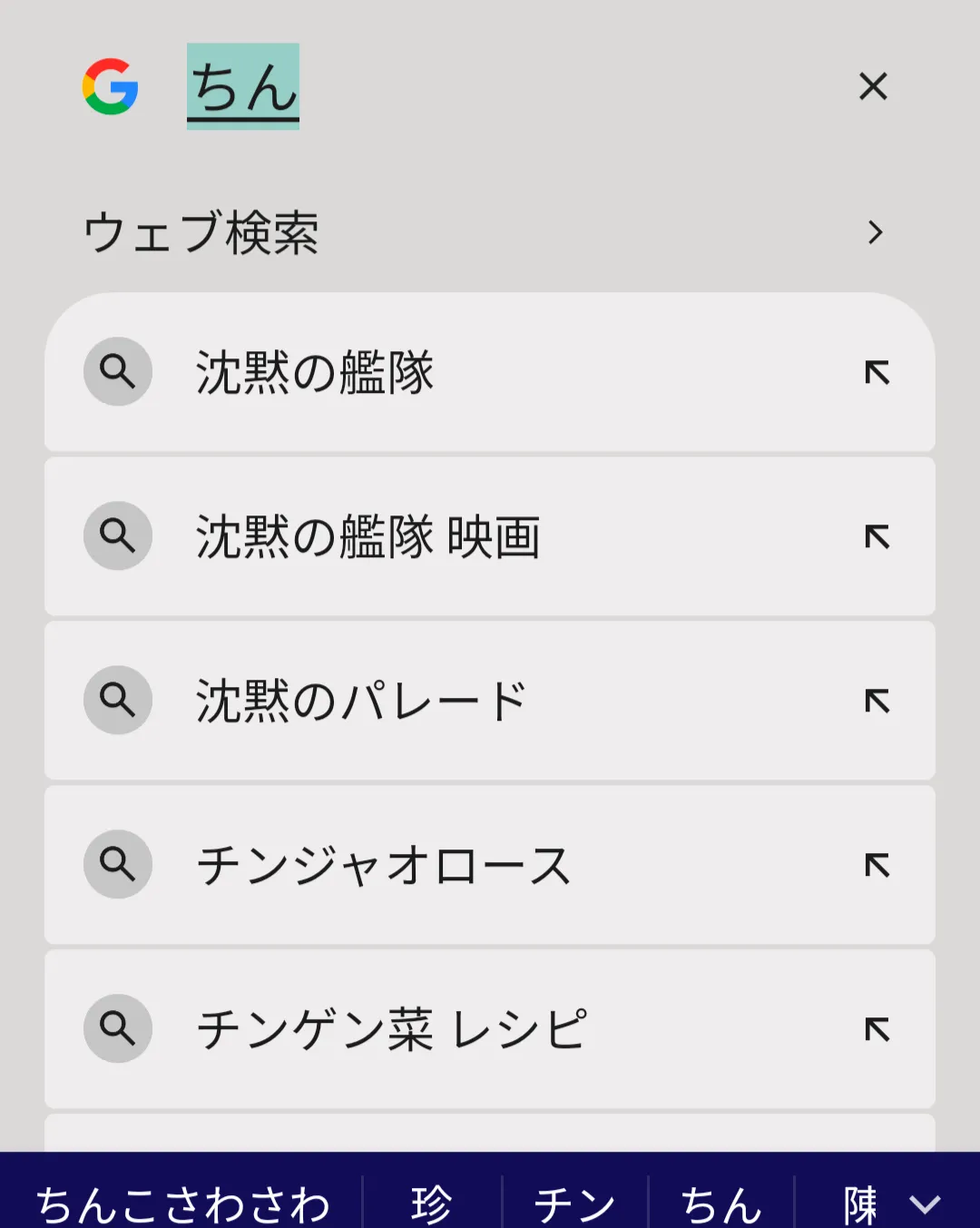Fill the query with 沈黙のパレード using its arrow

click(877, 701)
